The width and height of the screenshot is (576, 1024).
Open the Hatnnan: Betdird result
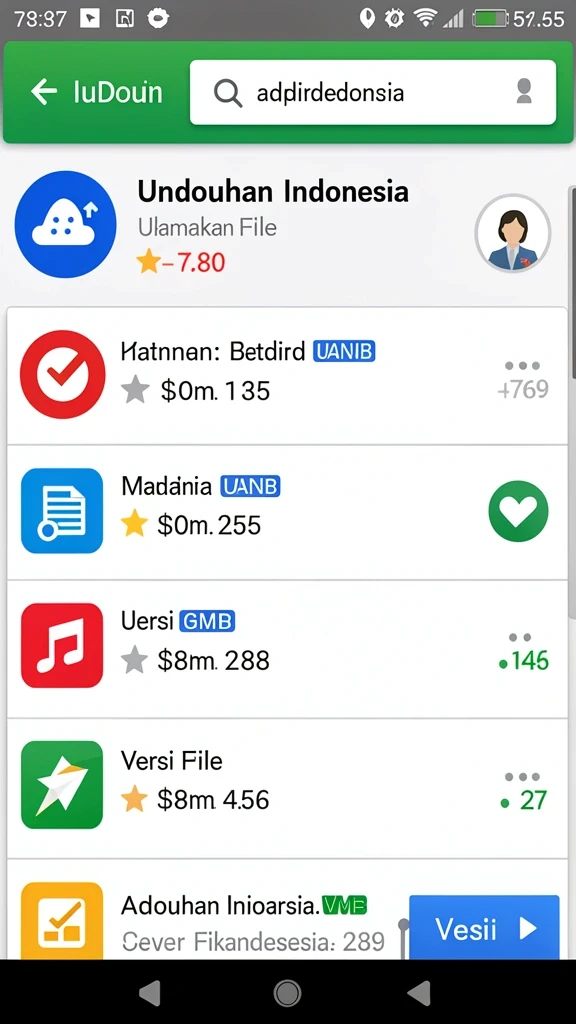click(x=287, y=376)
